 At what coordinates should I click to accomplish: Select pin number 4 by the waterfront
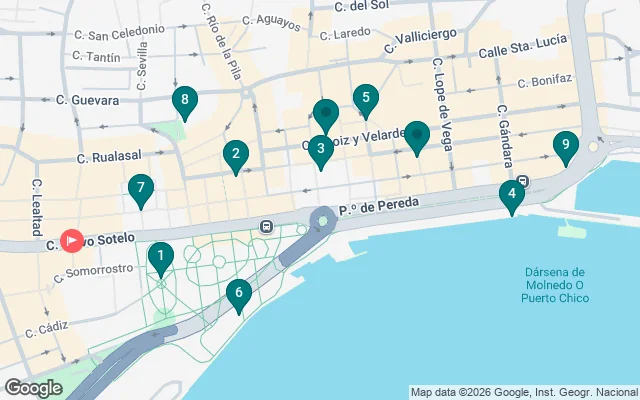coord(512,194)
